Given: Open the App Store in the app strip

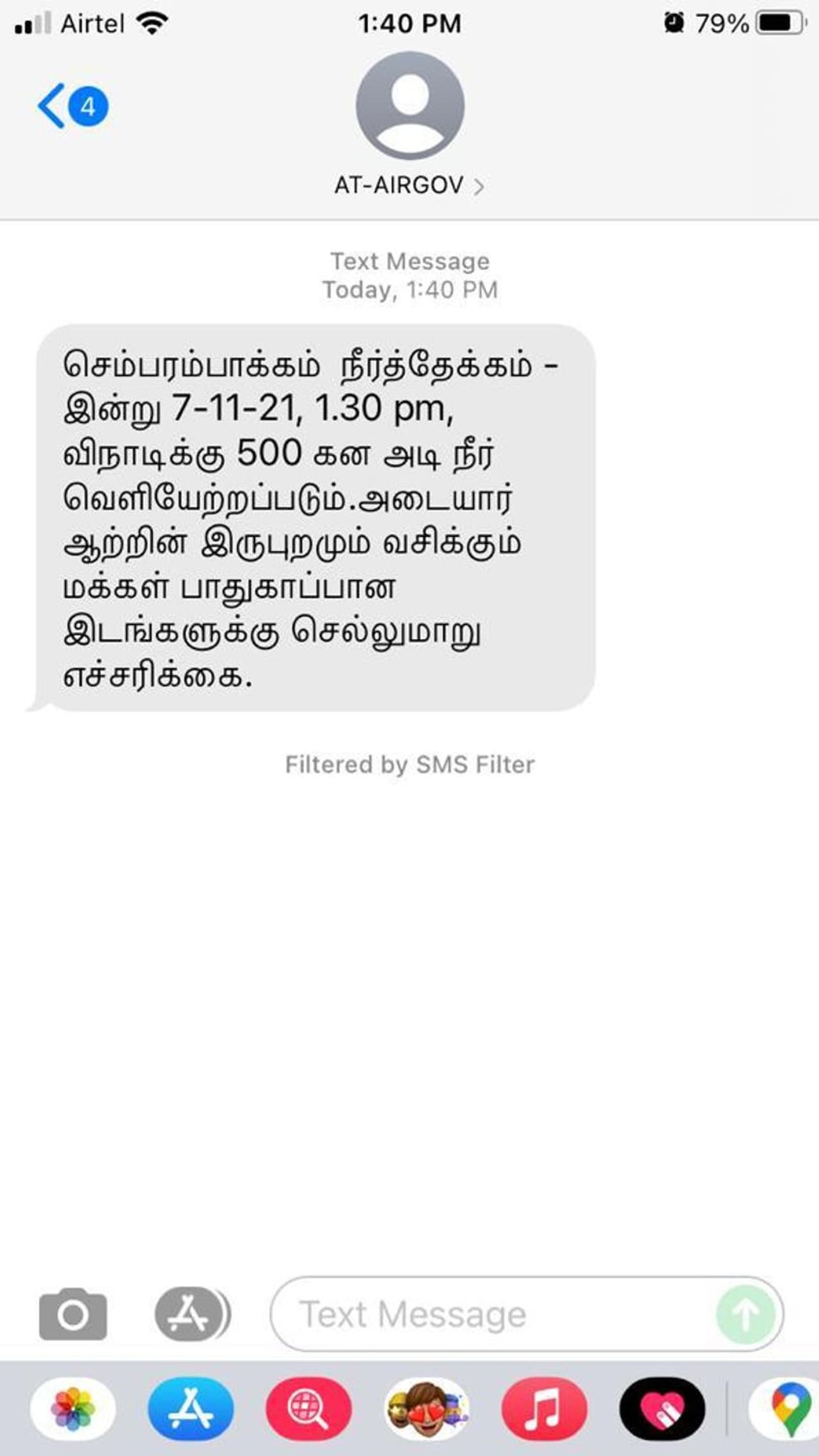Looking at the screenshot, I should [x=191, y=1408].
